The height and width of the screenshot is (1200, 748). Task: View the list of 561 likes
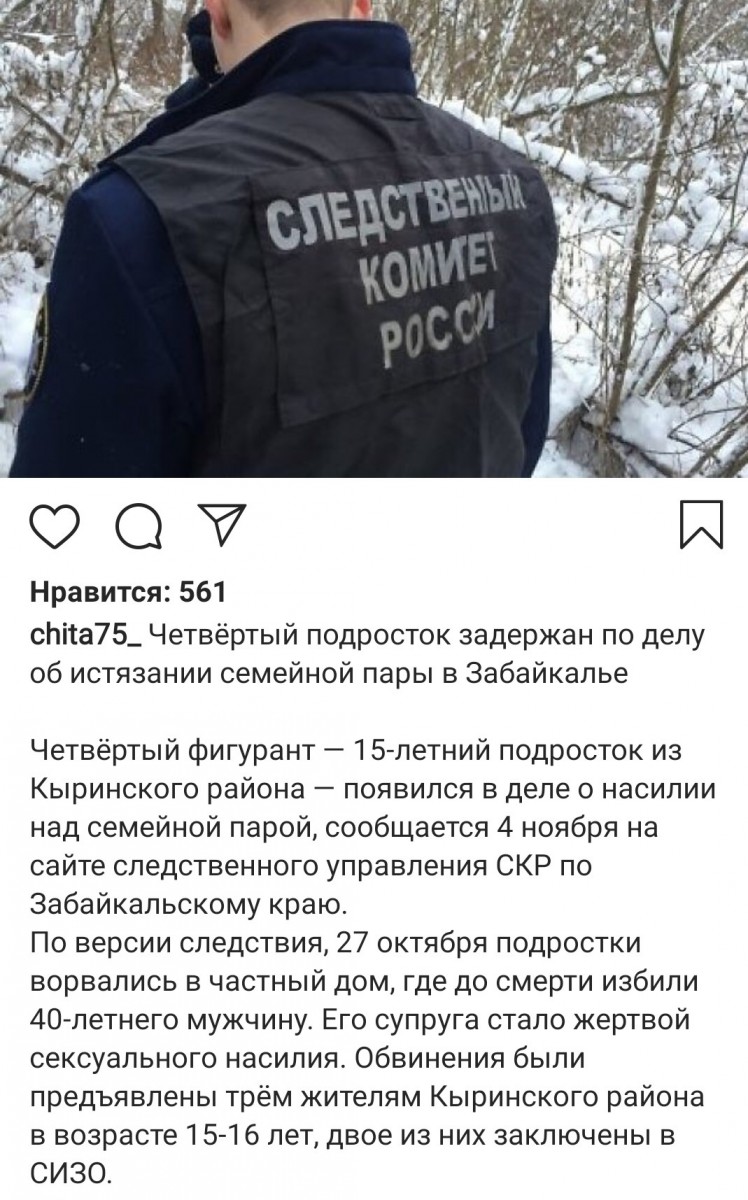pyautogui.click(x=129, y=592)
